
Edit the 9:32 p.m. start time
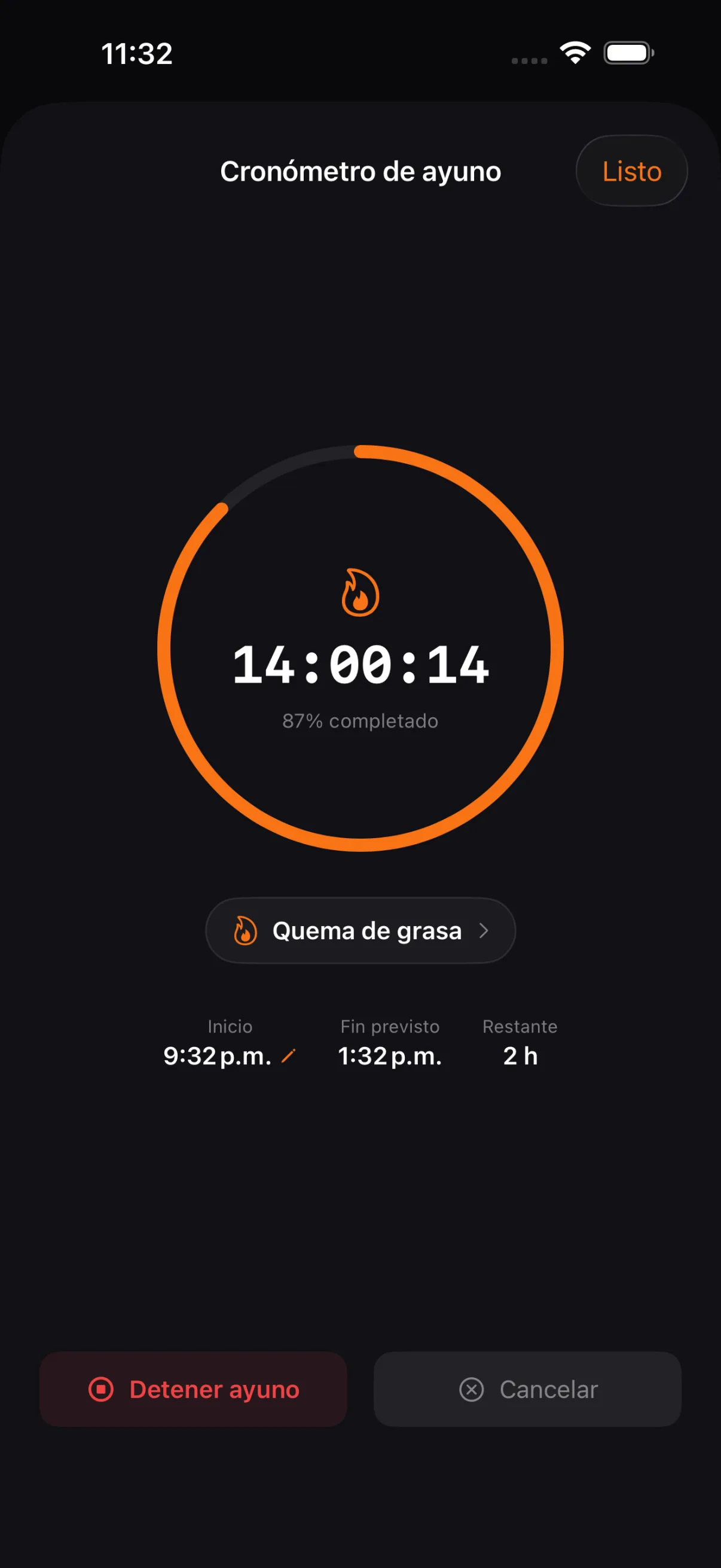click(229, 1056)
